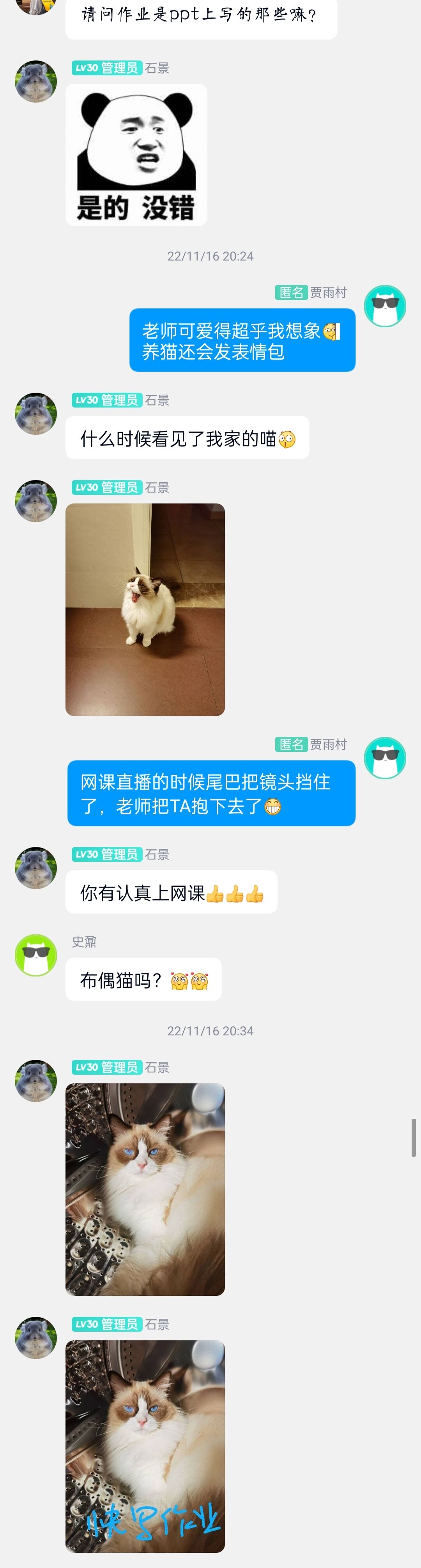Tap 史鼐's green cat avatar
The width and height of the screenshot is (421, 1568).
[36, 955]
